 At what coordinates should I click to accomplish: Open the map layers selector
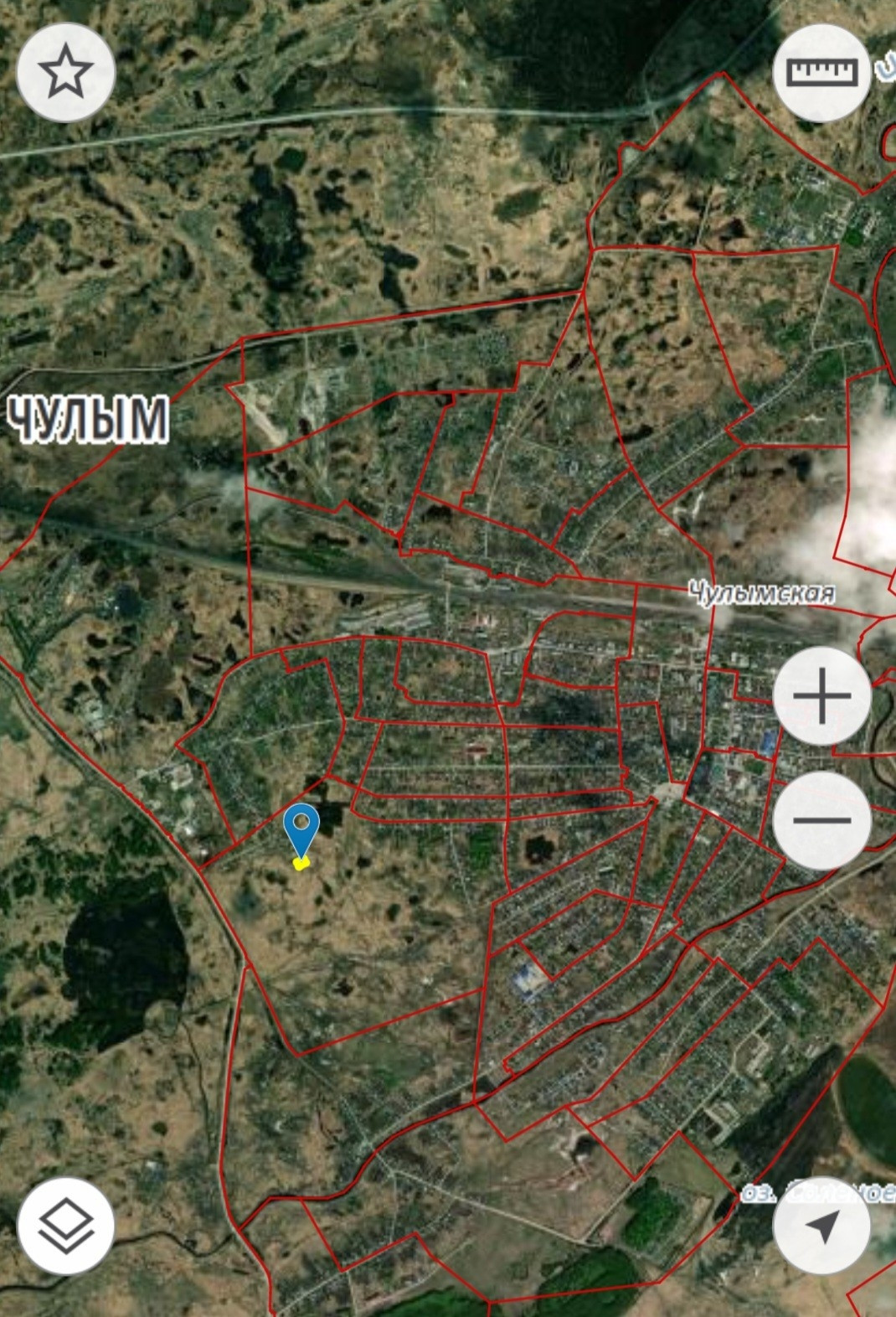coord(66,1226)
